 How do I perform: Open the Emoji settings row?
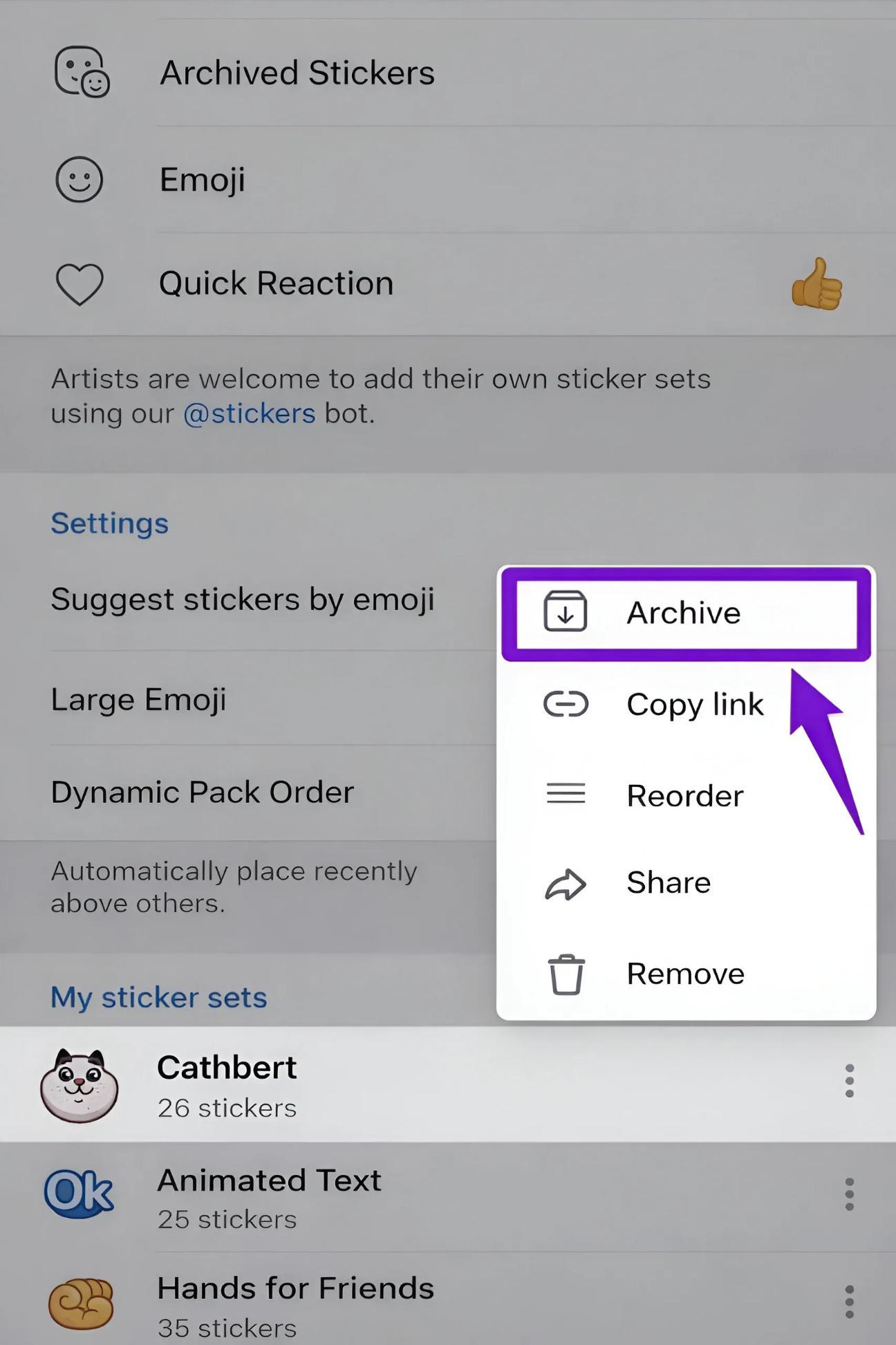[448, 180]
